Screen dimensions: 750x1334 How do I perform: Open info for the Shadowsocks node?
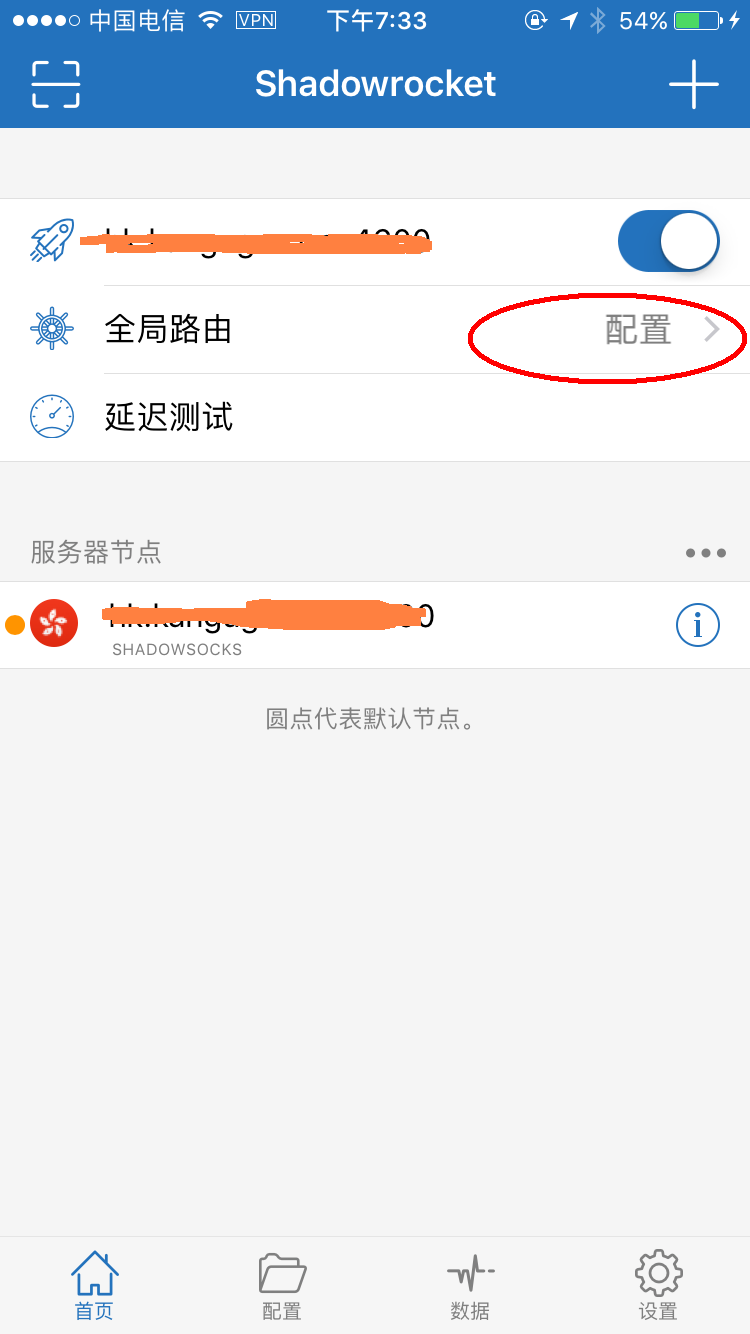tap(697, 625)
